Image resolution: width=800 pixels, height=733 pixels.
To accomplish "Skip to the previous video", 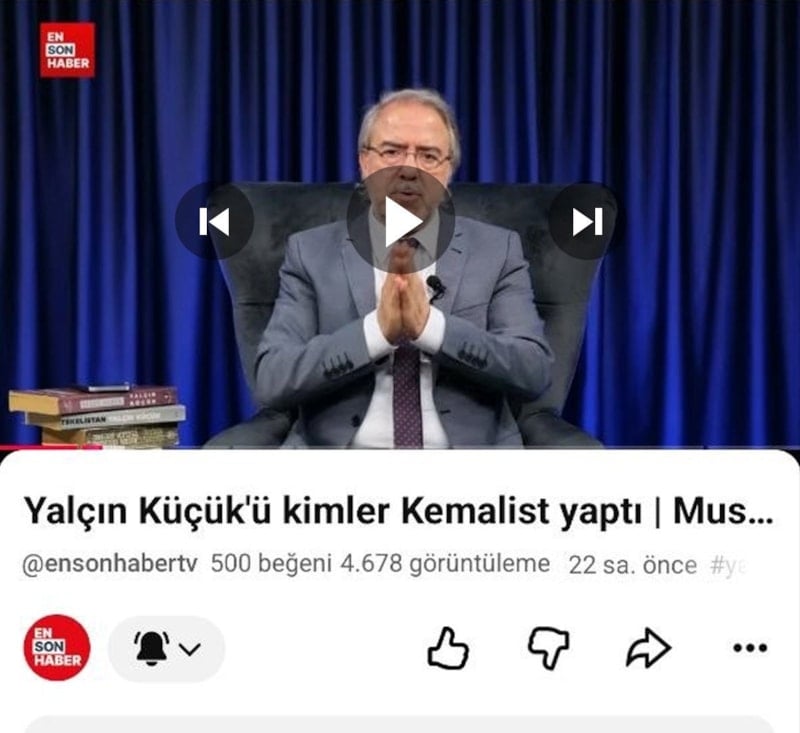I will [214, 221].
